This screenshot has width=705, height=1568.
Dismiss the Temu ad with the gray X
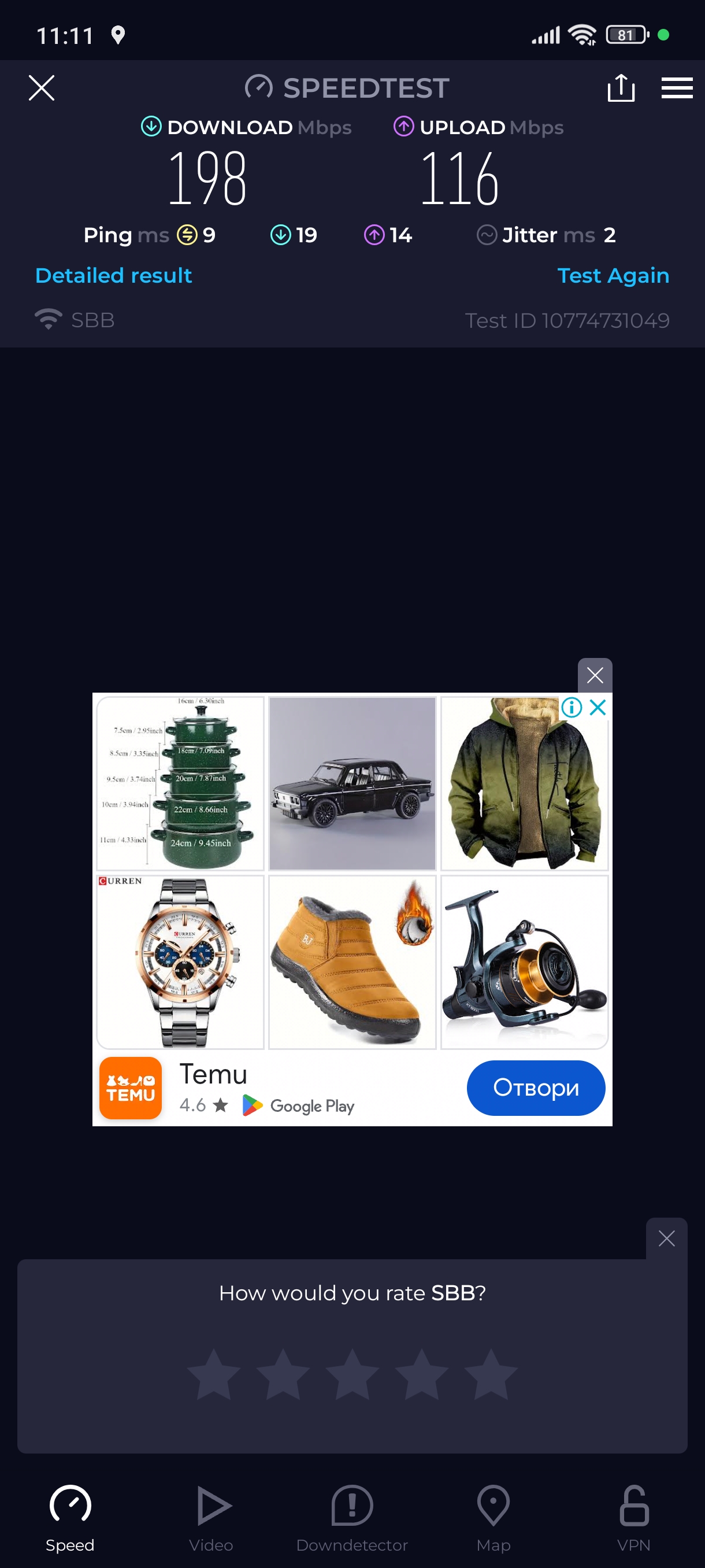tap(594, 674)
